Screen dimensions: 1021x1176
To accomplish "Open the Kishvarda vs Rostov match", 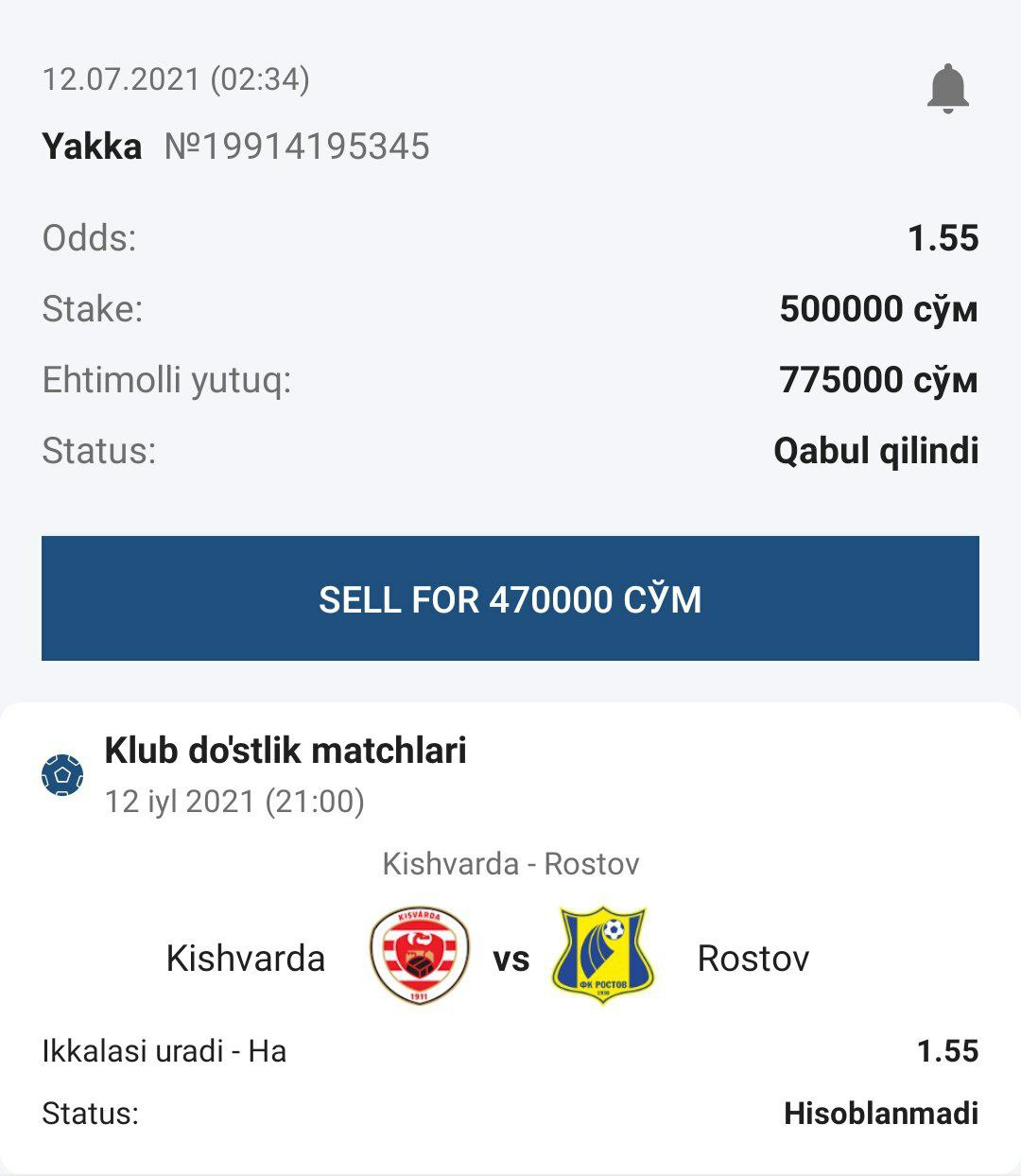I will 510,957.
